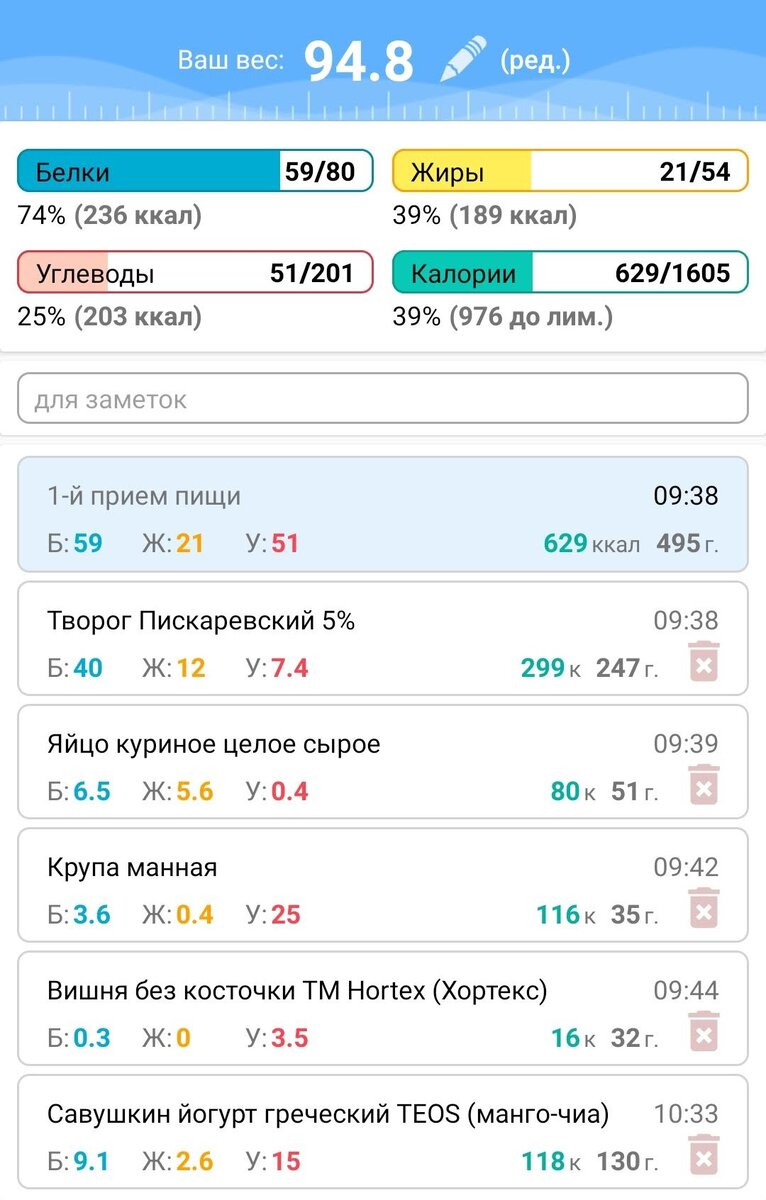Click the для заметок notes field
Image resolution: width=766 pixels, height=1200 pixels.
[383, 399]
